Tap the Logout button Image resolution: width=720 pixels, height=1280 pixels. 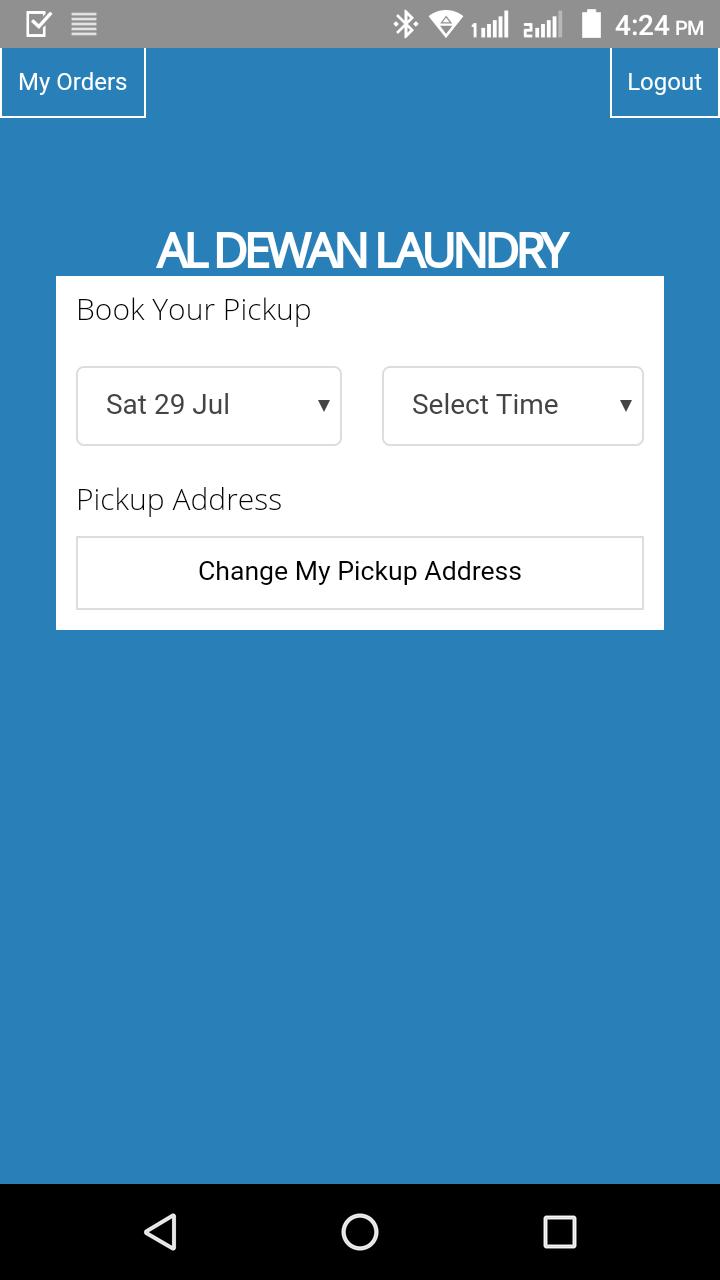tap(664, 82)
